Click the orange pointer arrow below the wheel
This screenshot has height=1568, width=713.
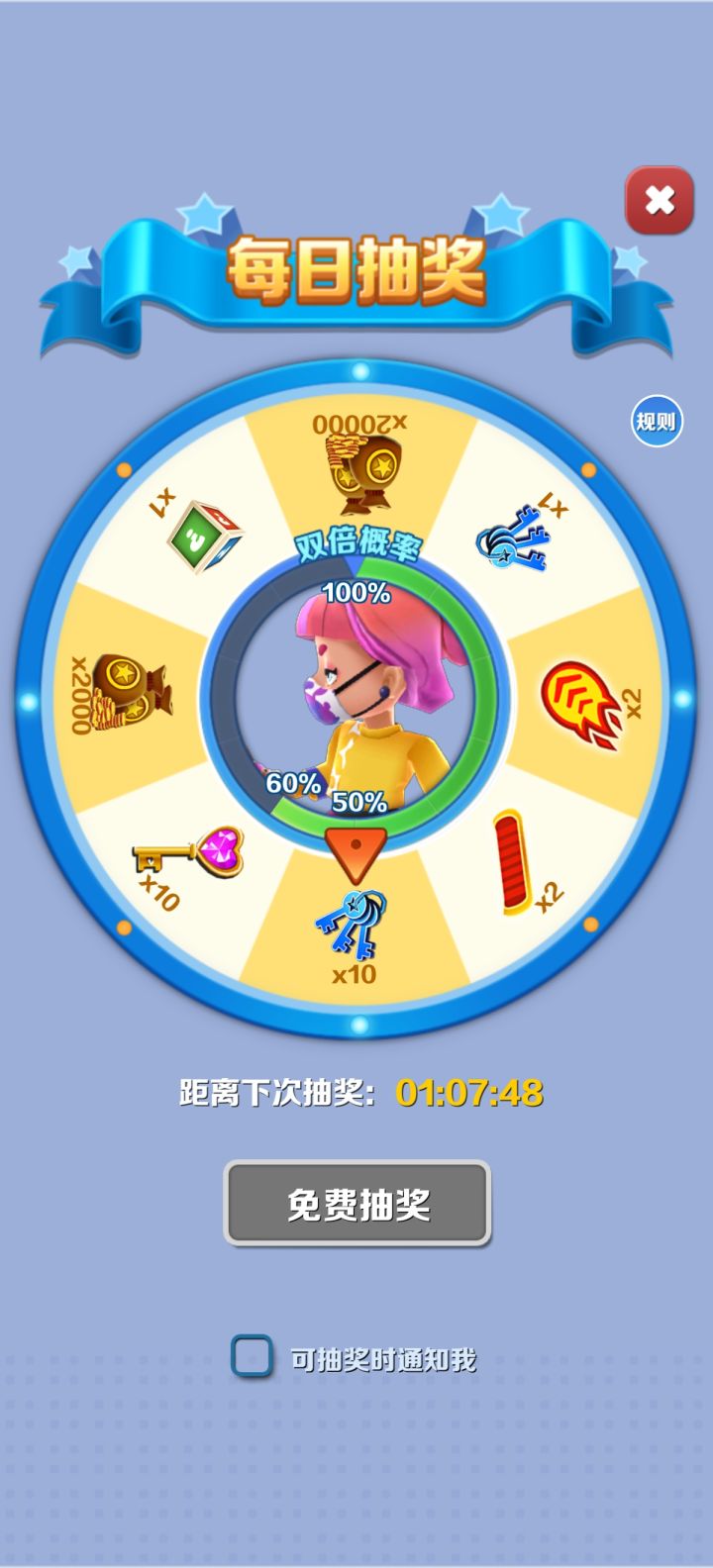point(356,853)
